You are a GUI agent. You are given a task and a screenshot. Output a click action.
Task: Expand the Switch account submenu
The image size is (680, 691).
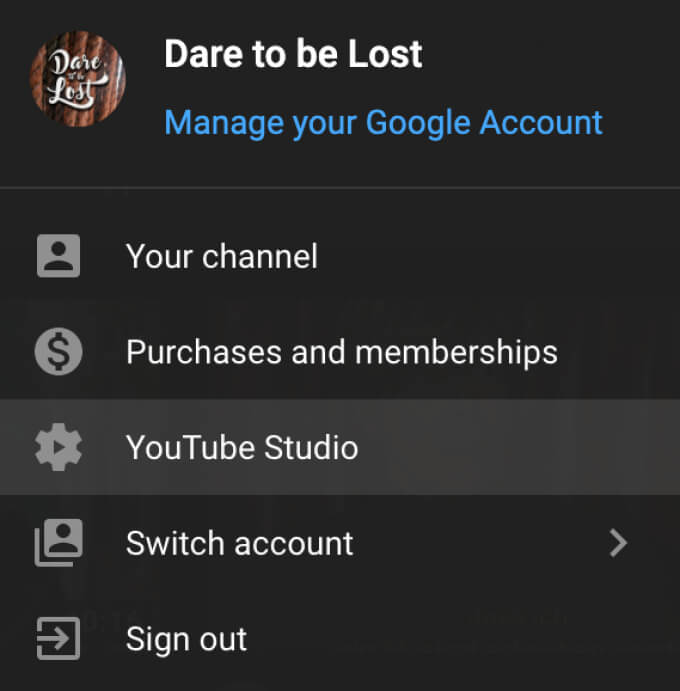pyautogui.click(x=618, y=543)
